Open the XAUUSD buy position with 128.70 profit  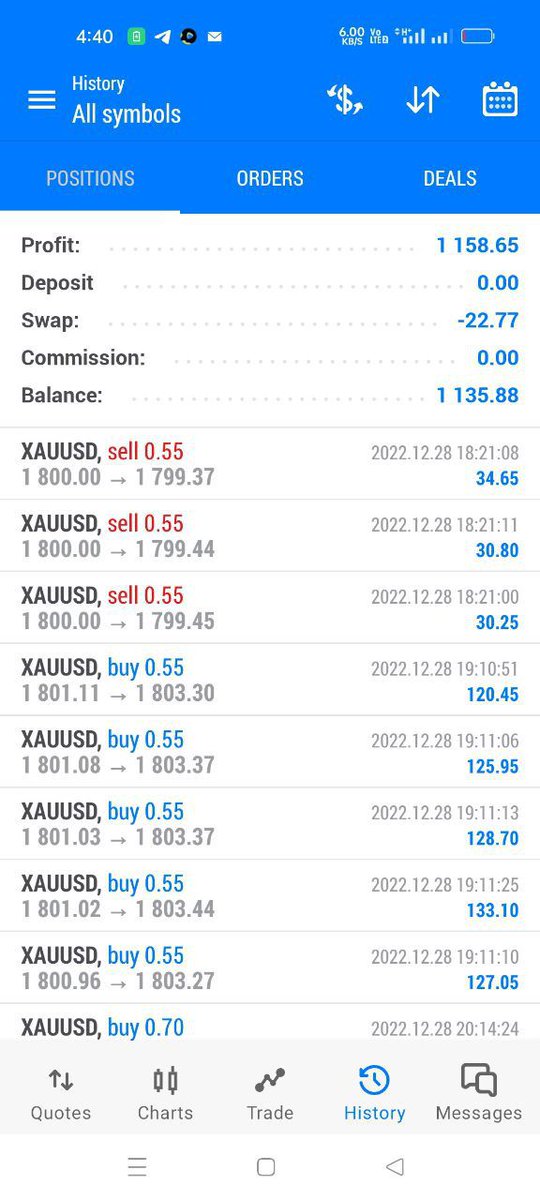pyautogui.click(x=270, y=824)
